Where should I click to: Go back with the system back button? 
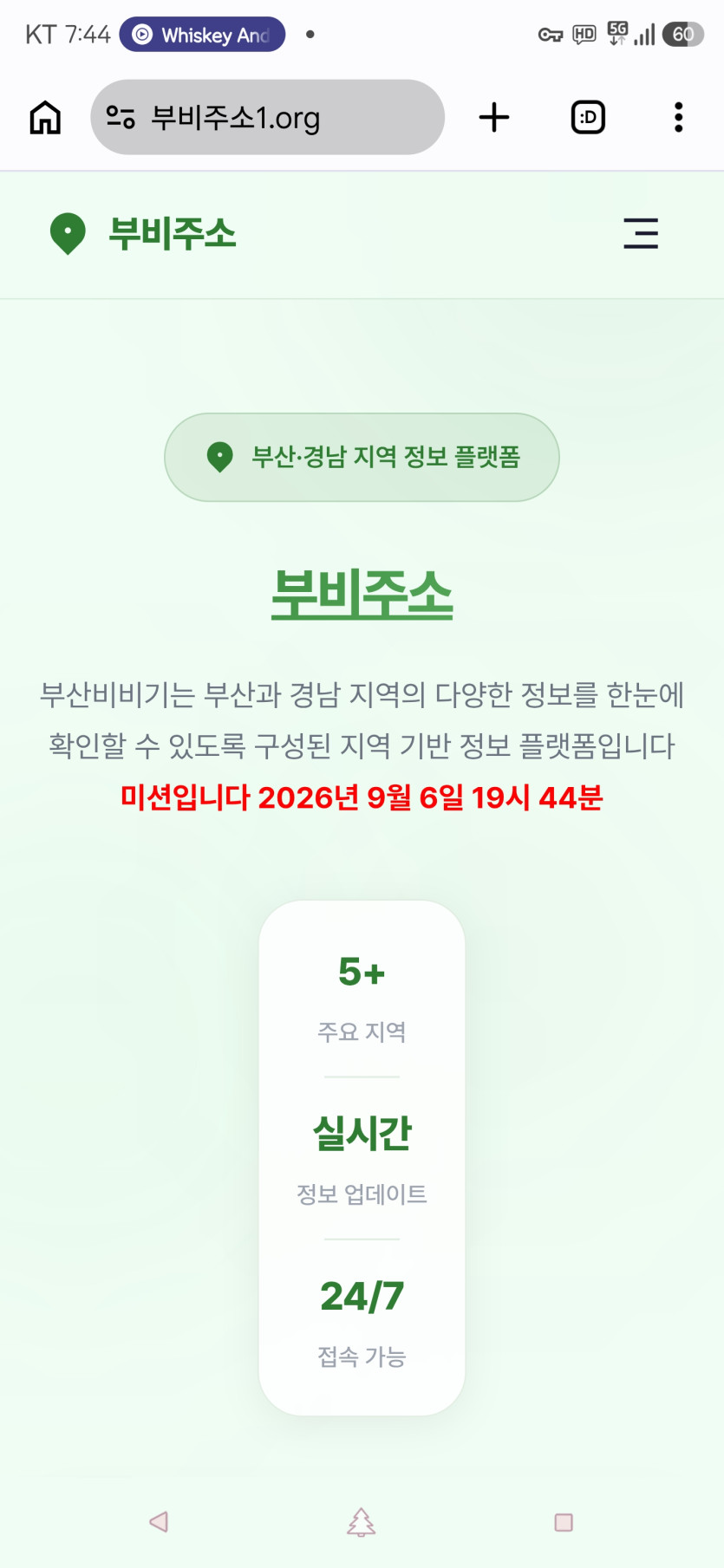click(x=159, y=1522)
